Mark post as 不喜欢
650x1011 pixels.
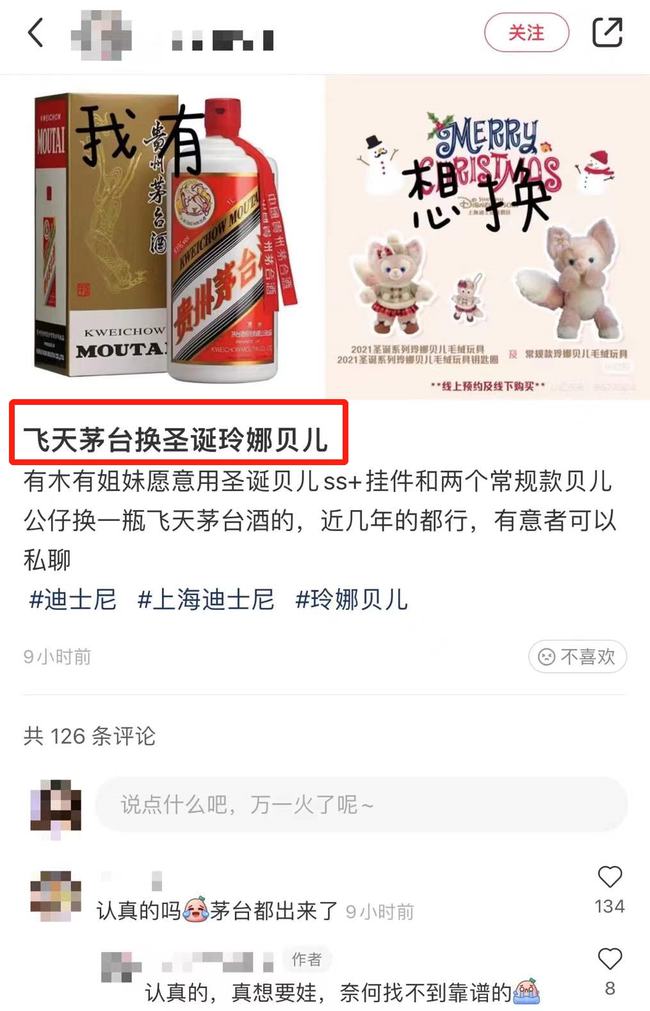[x=578, y=657]
